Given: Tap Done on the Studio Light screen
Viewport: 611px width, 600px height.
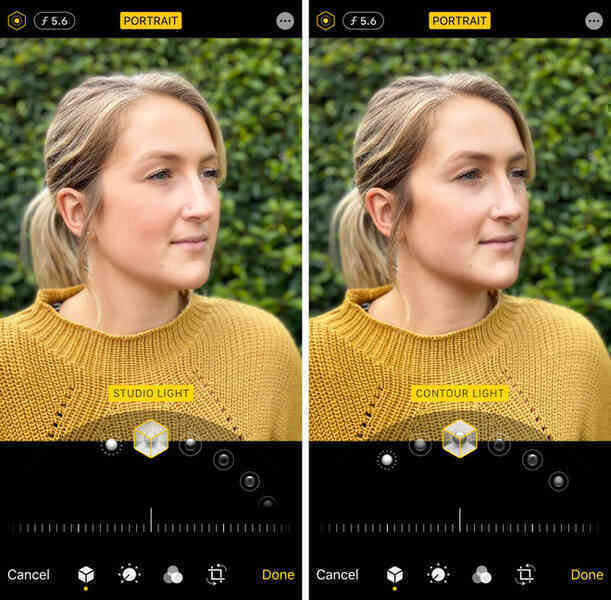Looking at the screenshot, I should (x=278, y=574).
